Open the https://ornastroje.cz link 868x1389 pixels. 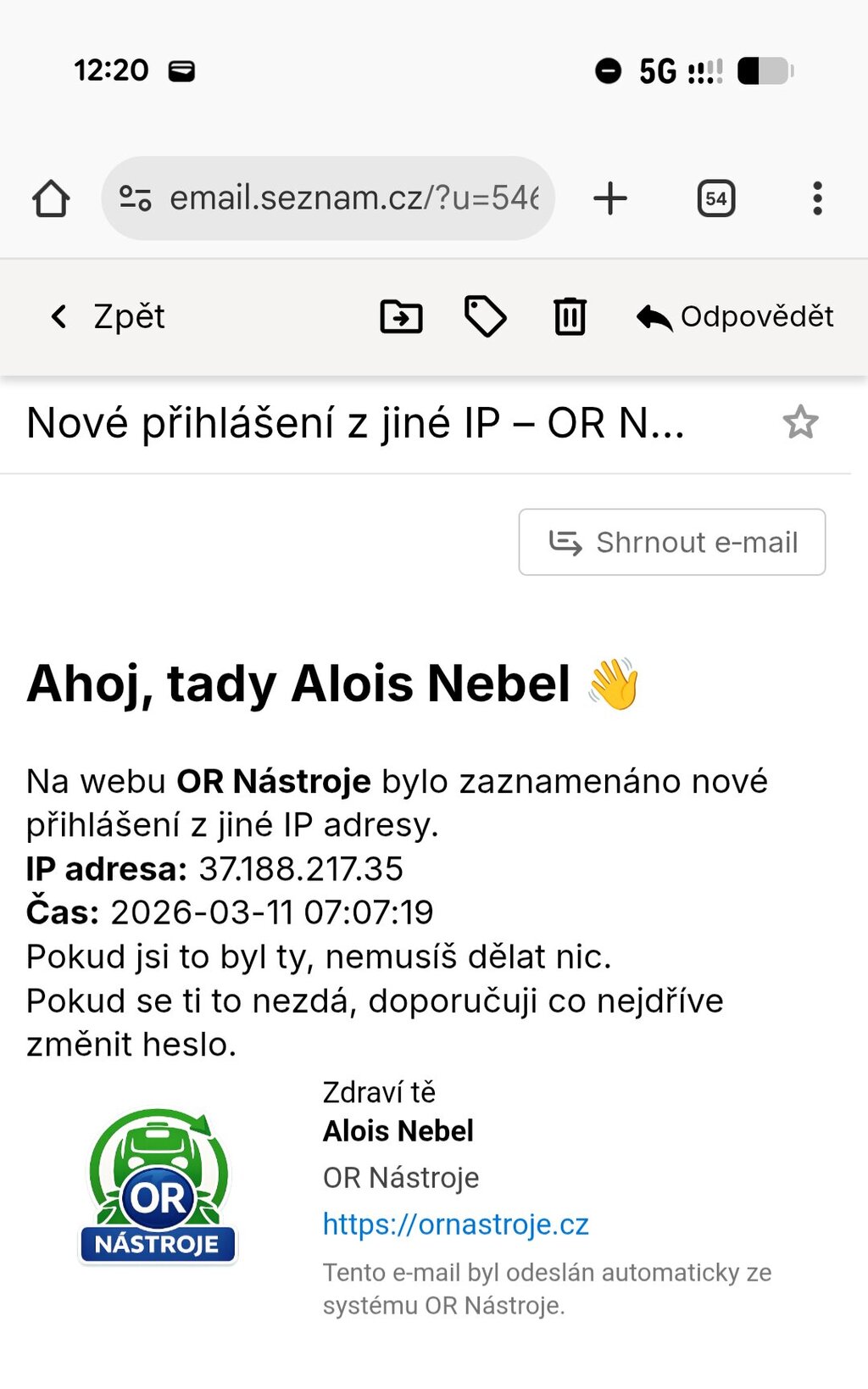[x=455, y=1224]
